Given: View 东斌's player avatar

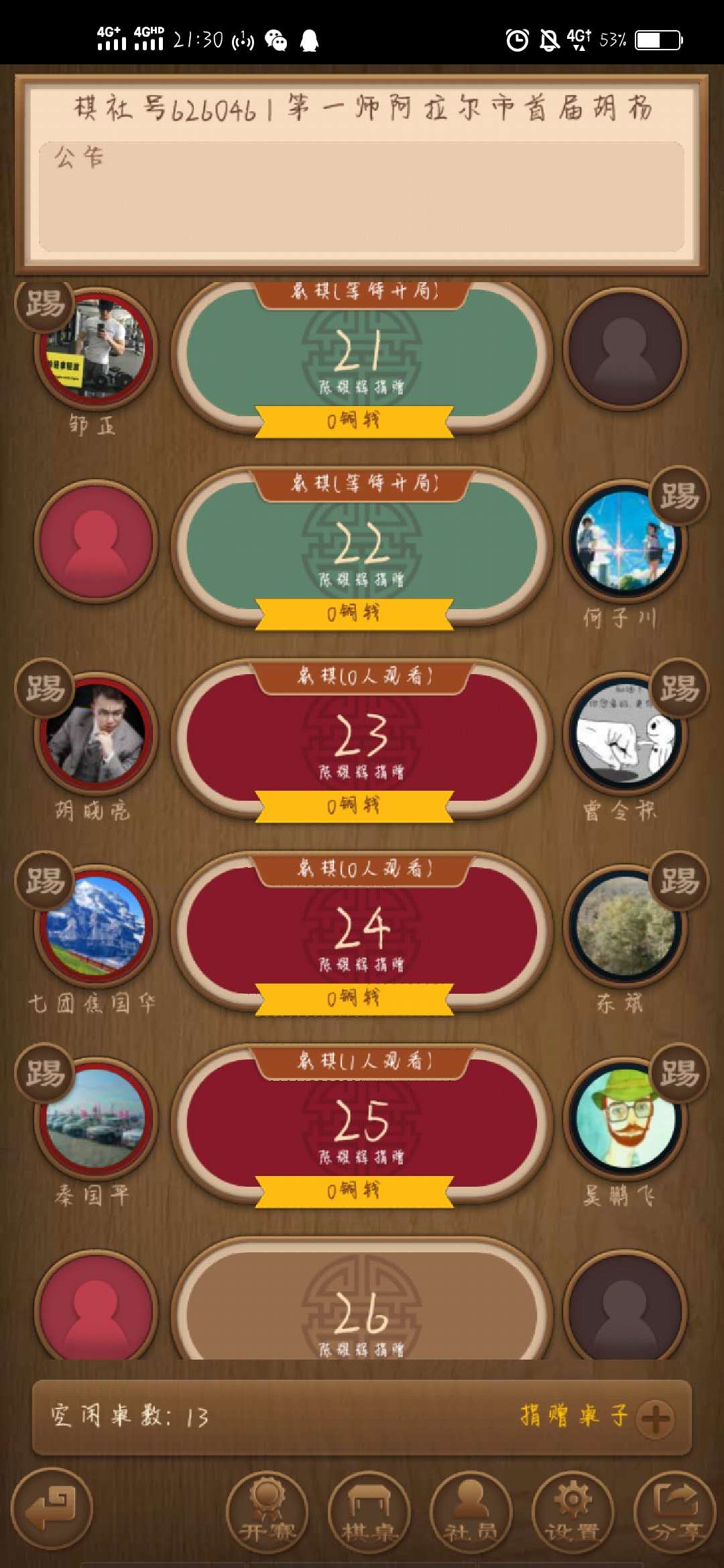Looking at the screenshot, I should tap(625, 926).
